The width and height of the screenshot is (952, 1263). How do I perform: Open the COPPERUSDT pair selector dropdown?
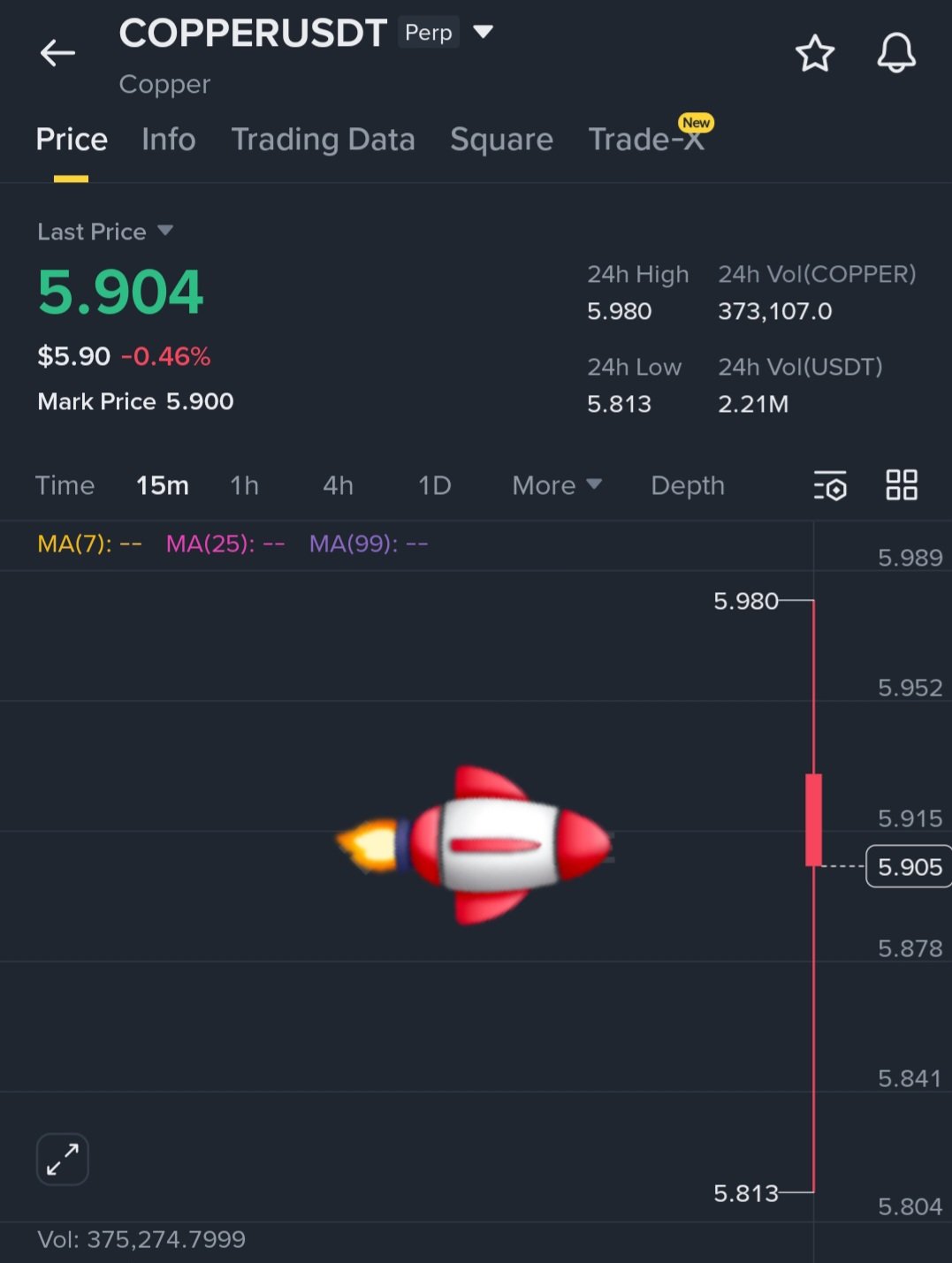[483, 33]
